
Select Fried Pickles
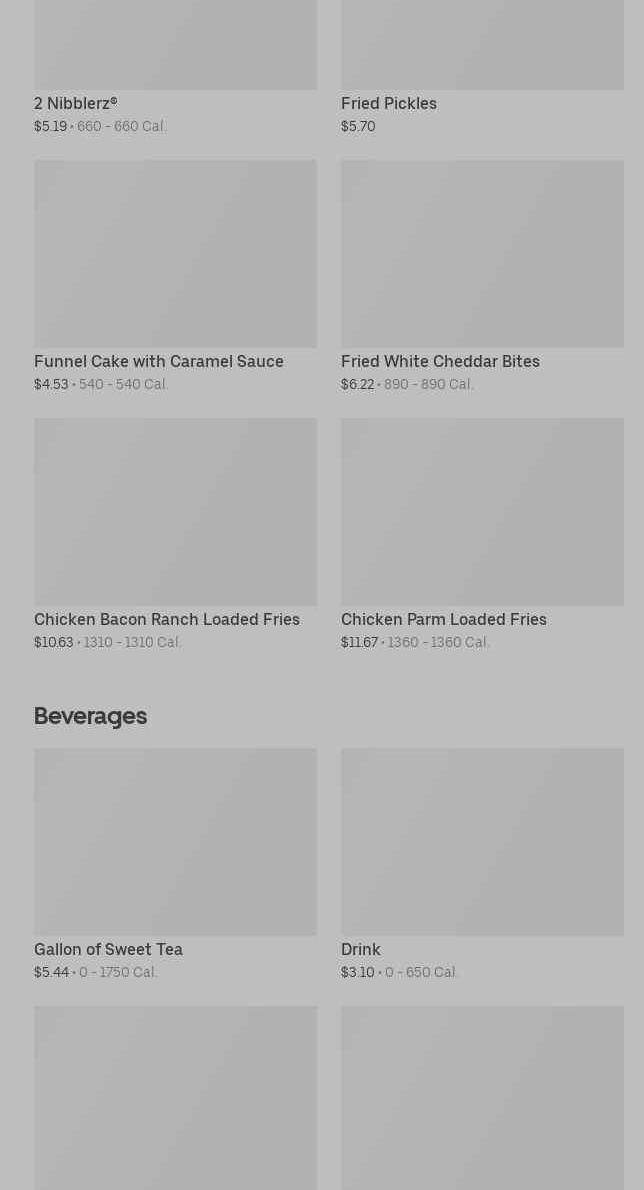(482, 60)
